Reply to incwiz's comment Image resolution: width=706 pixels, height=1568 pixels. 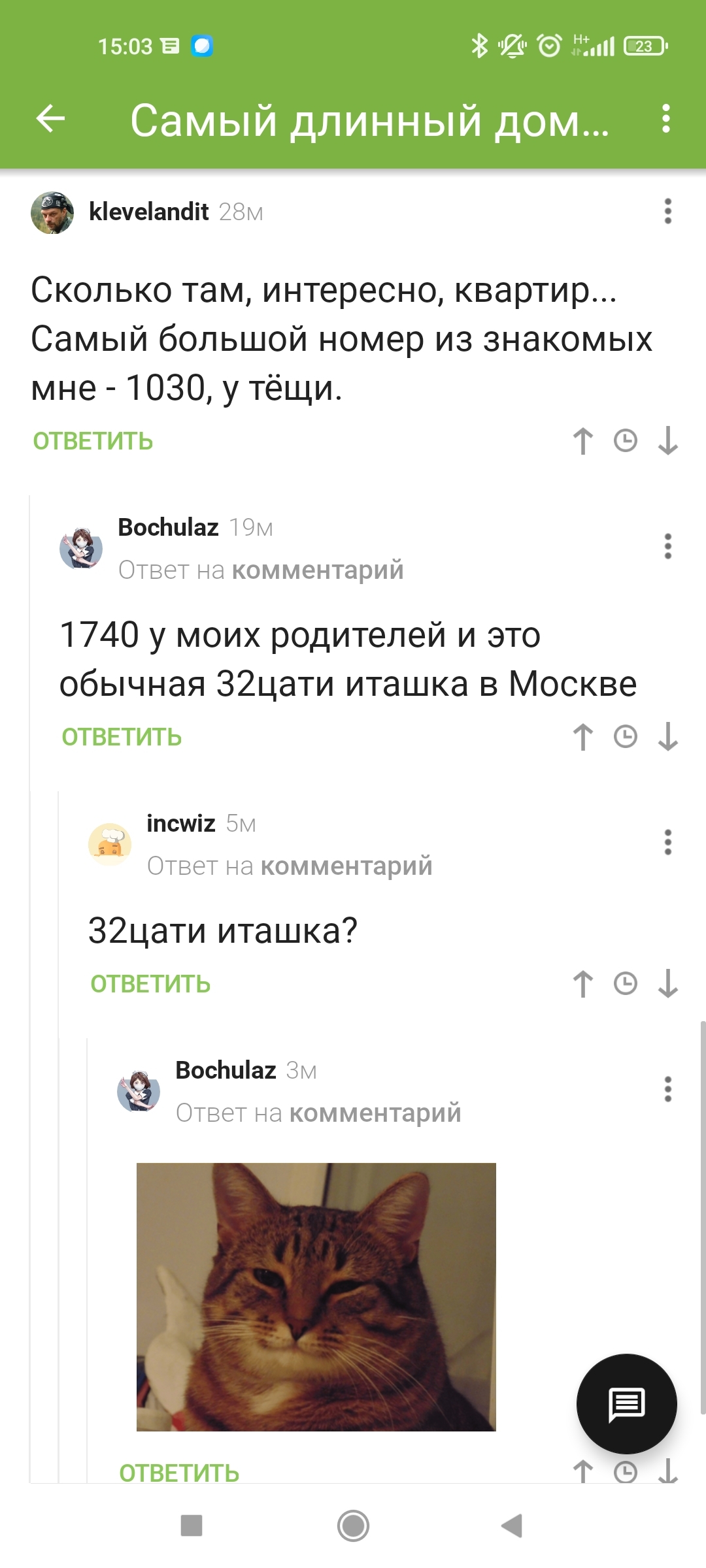click(x=150, y=985)
